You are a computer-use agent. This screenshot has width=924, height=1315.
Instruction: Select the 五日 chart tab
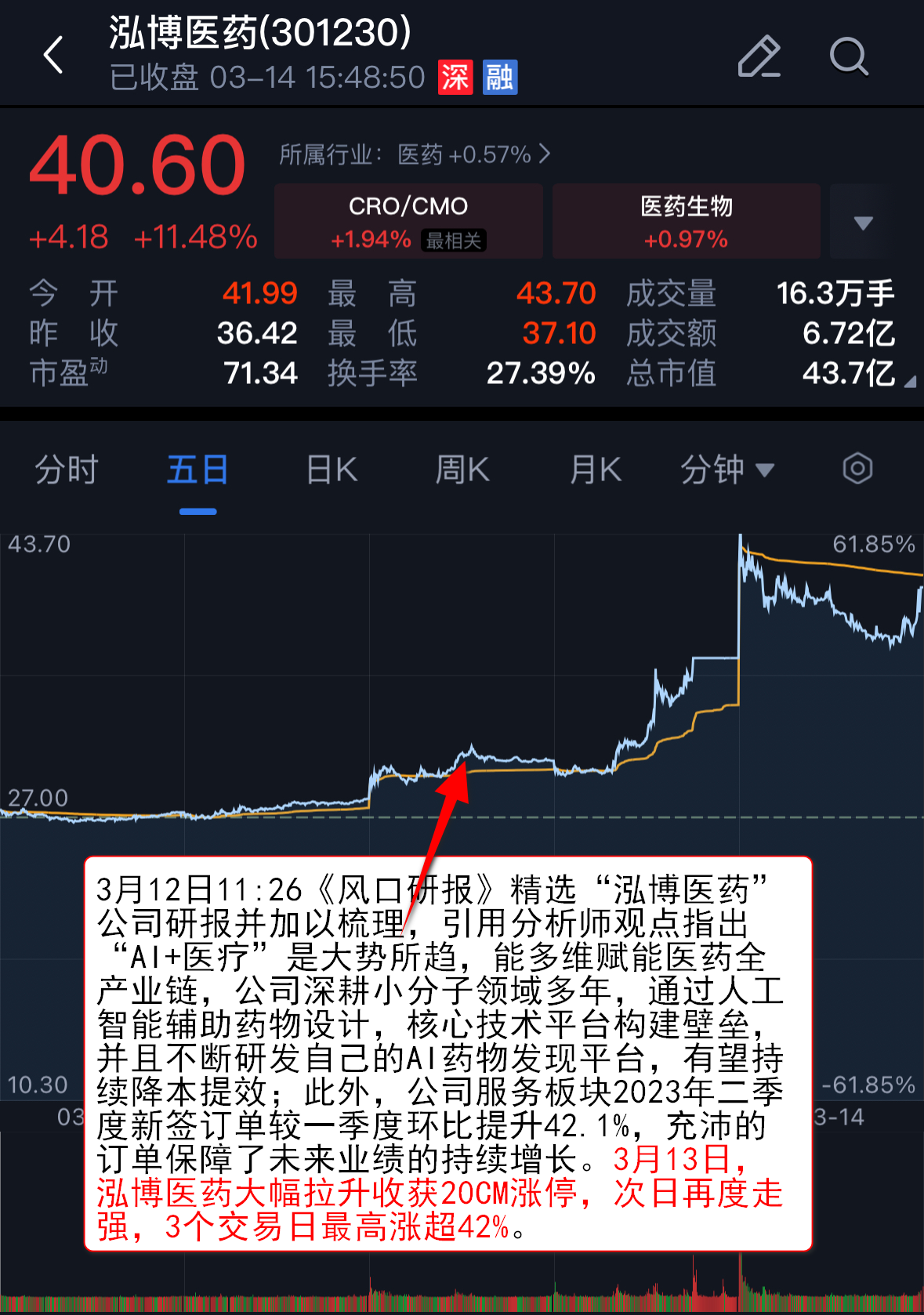pyautogui.click(x=197, y=470)
